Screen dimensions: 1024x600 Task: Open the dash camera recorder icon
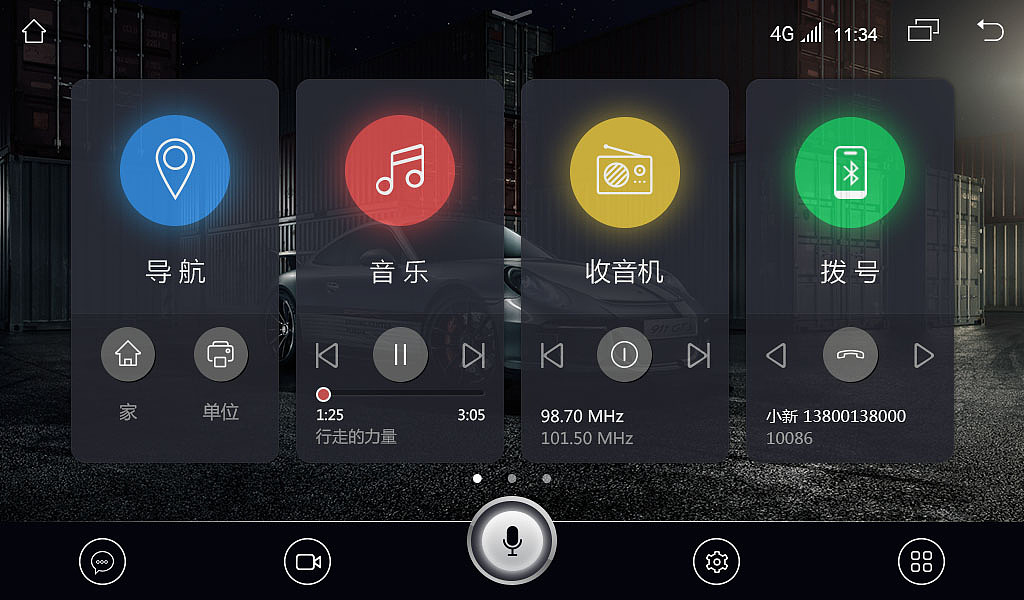click(x=307, y=562)
